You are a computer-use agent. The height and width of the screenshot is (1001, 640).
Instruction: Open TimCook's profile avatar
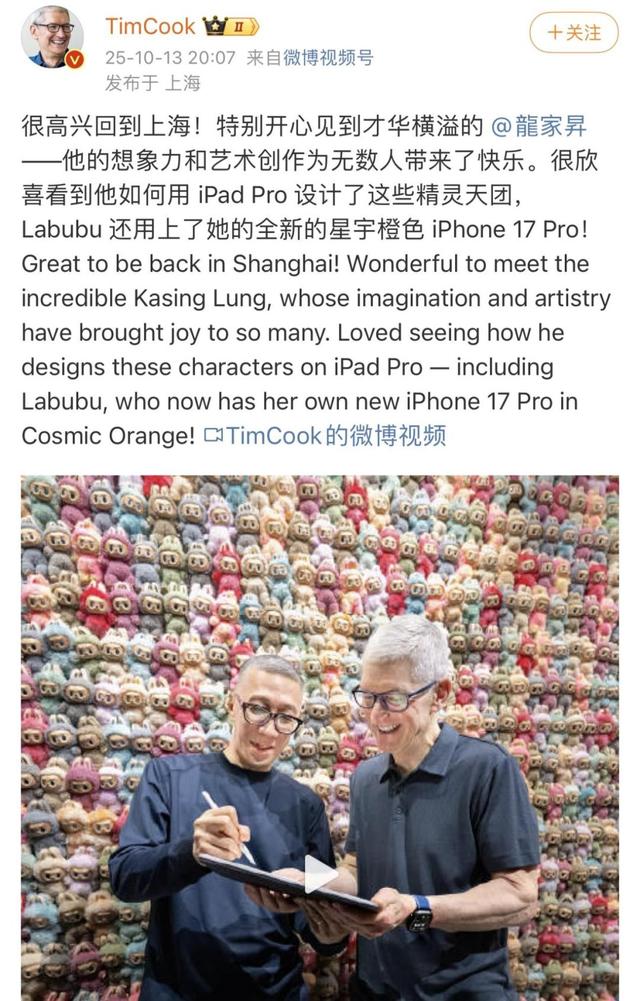coord(52,38)
